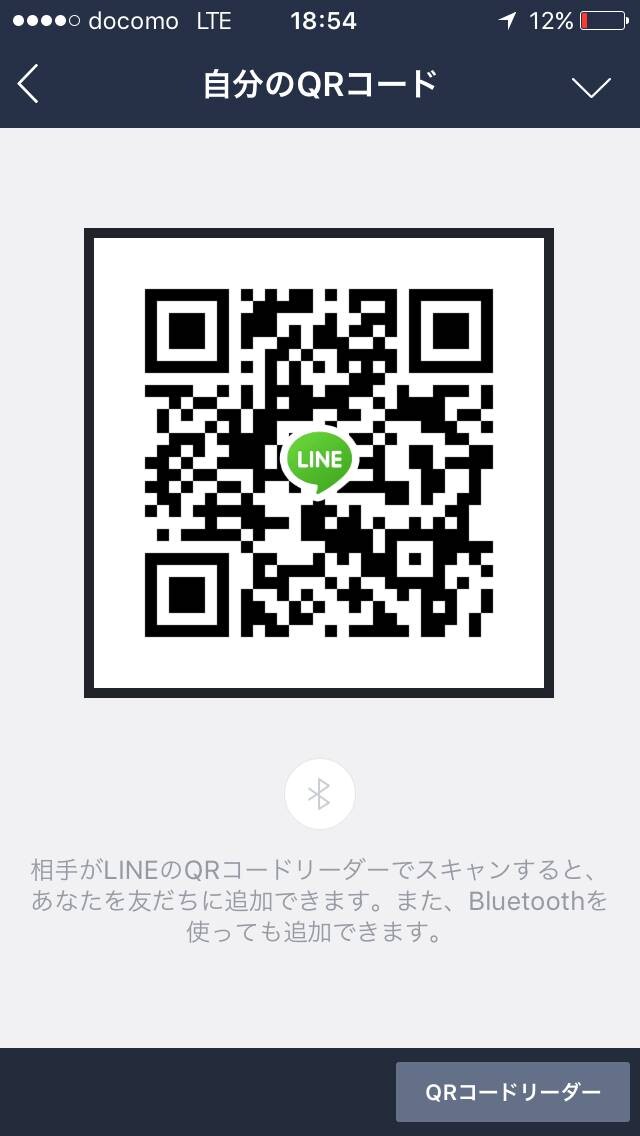Open the dropdown arrow menu

click(591, 86)
